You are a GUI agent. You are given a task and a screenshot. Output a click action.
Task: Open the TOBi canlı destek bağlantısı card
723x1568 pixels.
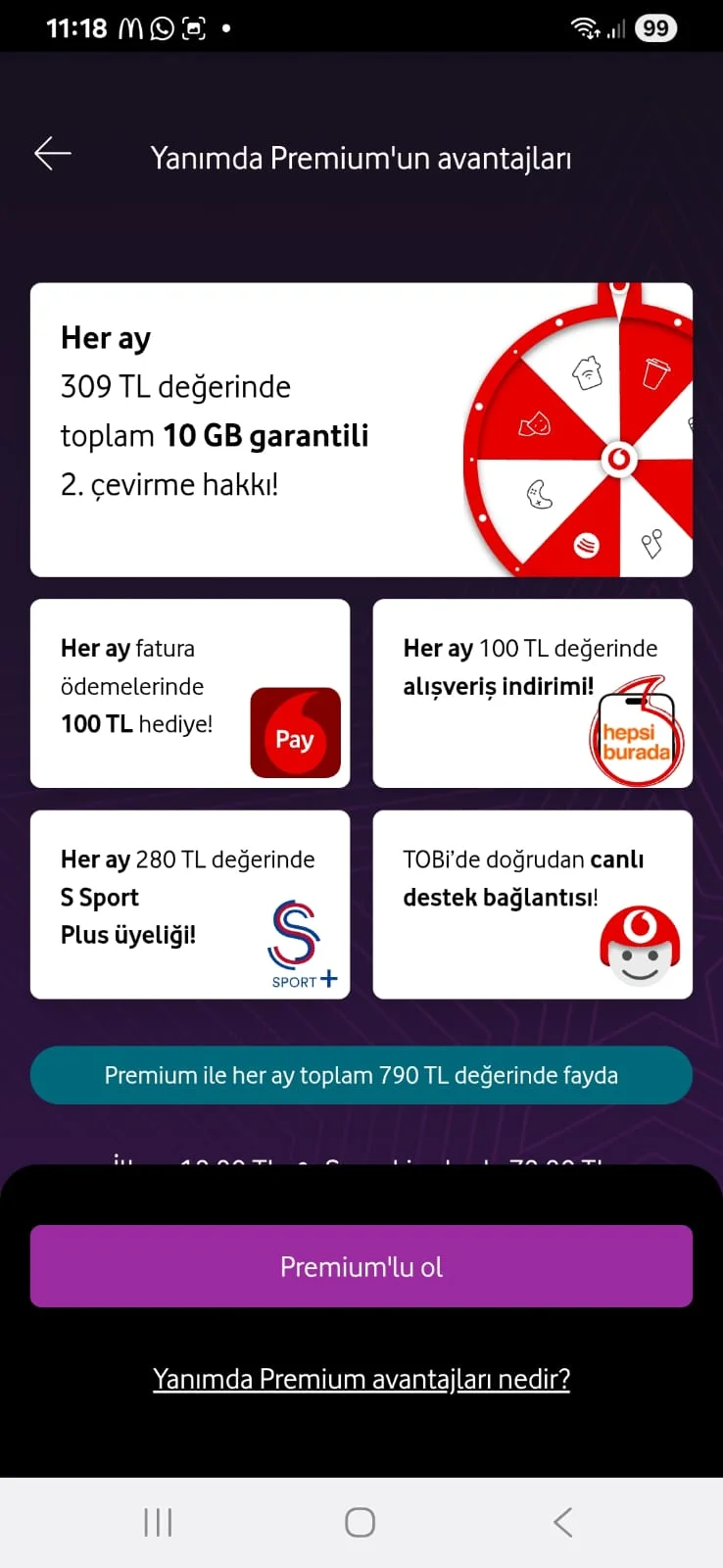pyautogui.click(x=532, y=904)
